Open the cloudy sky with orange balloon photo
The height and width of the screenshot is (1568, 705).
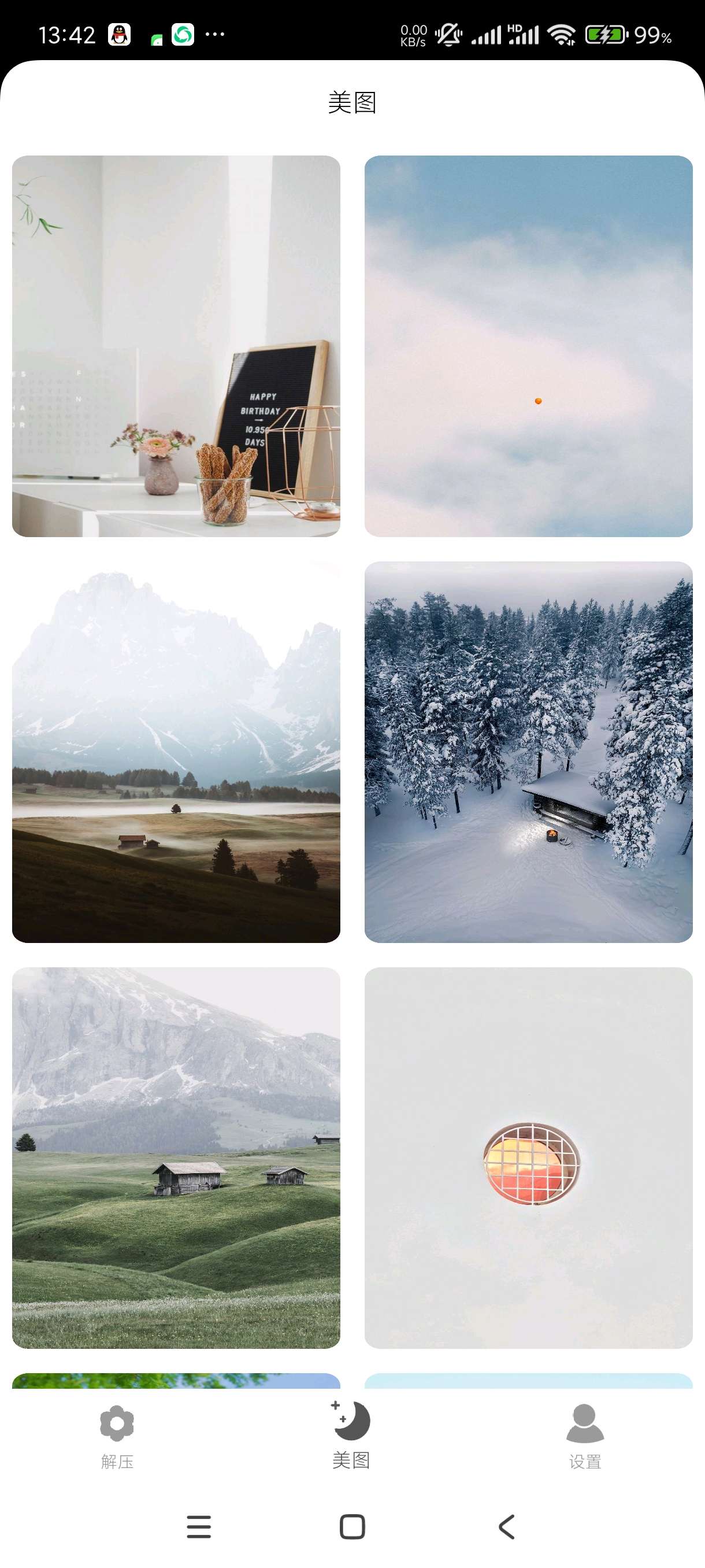(528, 346)
